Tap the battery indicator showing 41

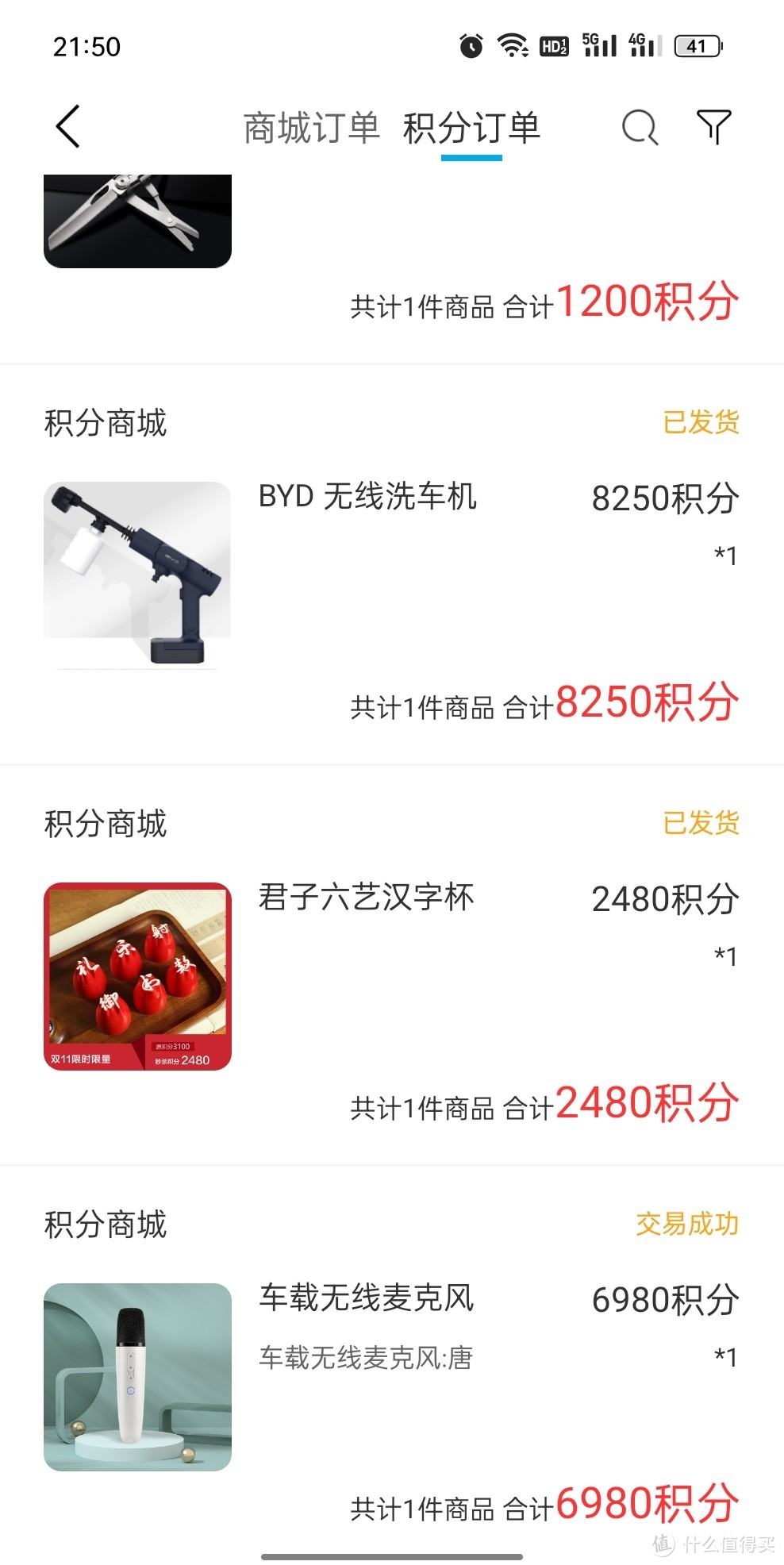click(697, 46)
